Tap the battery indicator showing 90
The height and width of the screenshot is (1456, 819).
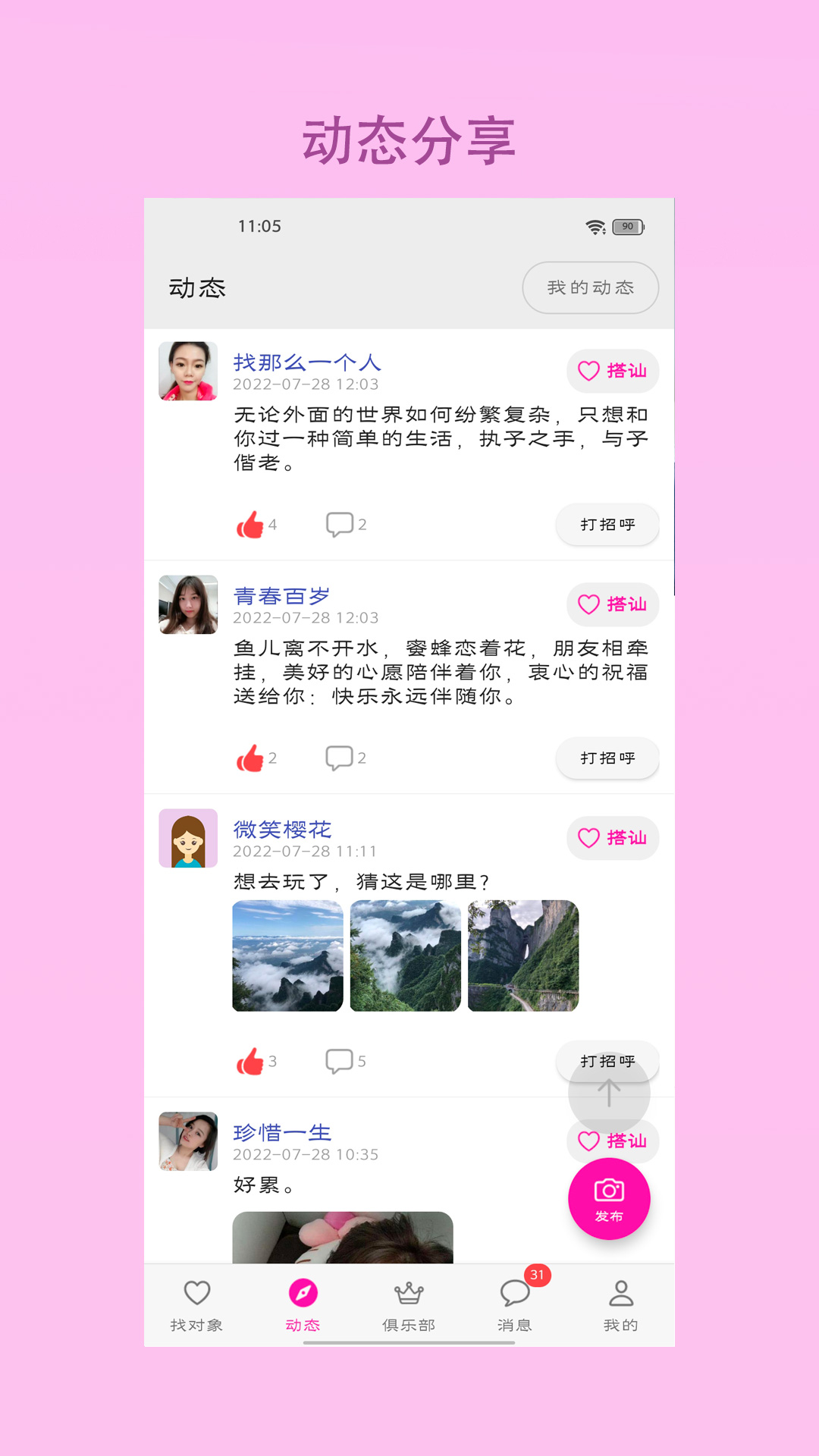click(626, 225)
